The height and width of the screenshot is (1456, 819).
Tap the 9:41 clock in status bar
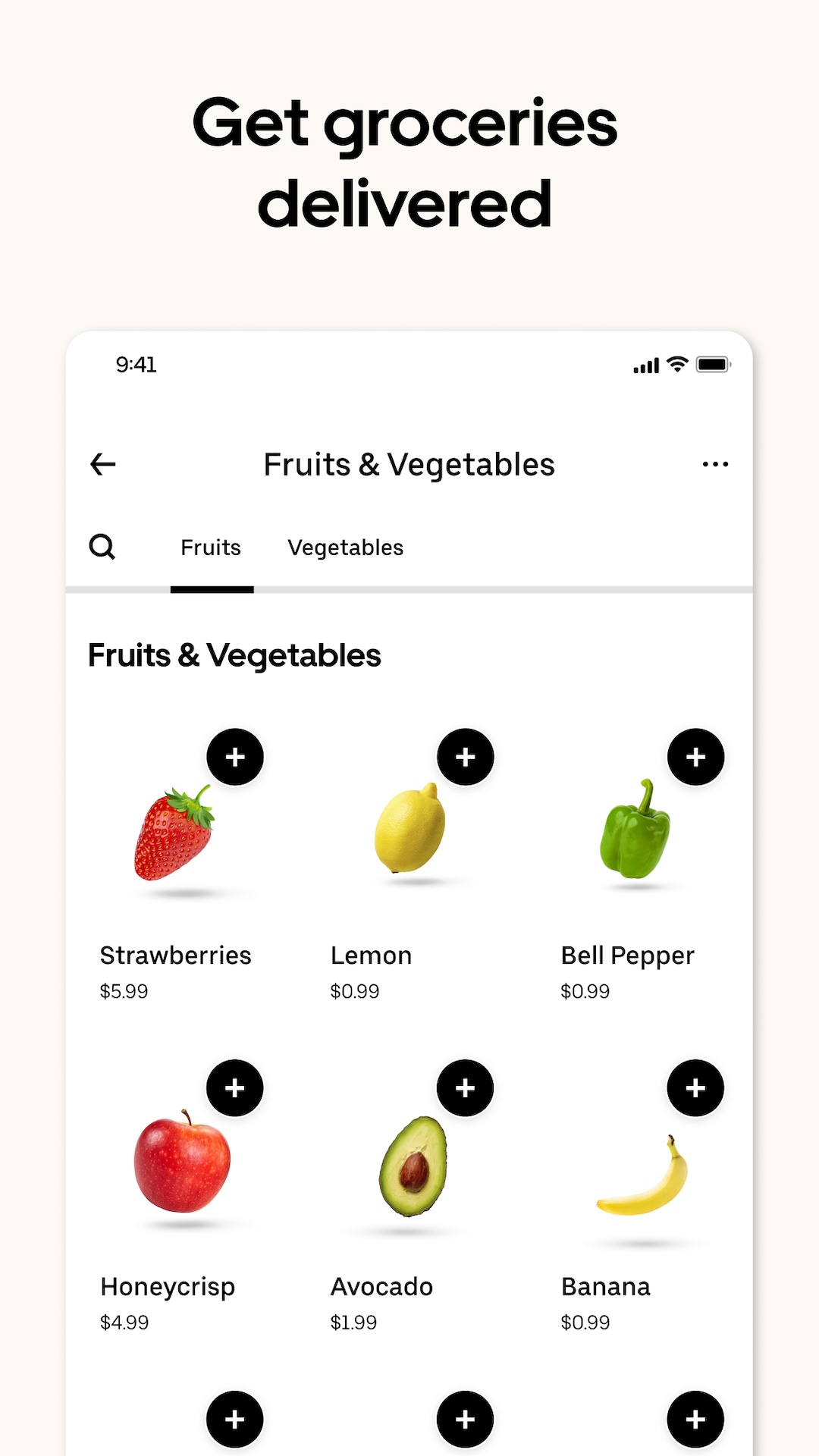coord(135,365)
